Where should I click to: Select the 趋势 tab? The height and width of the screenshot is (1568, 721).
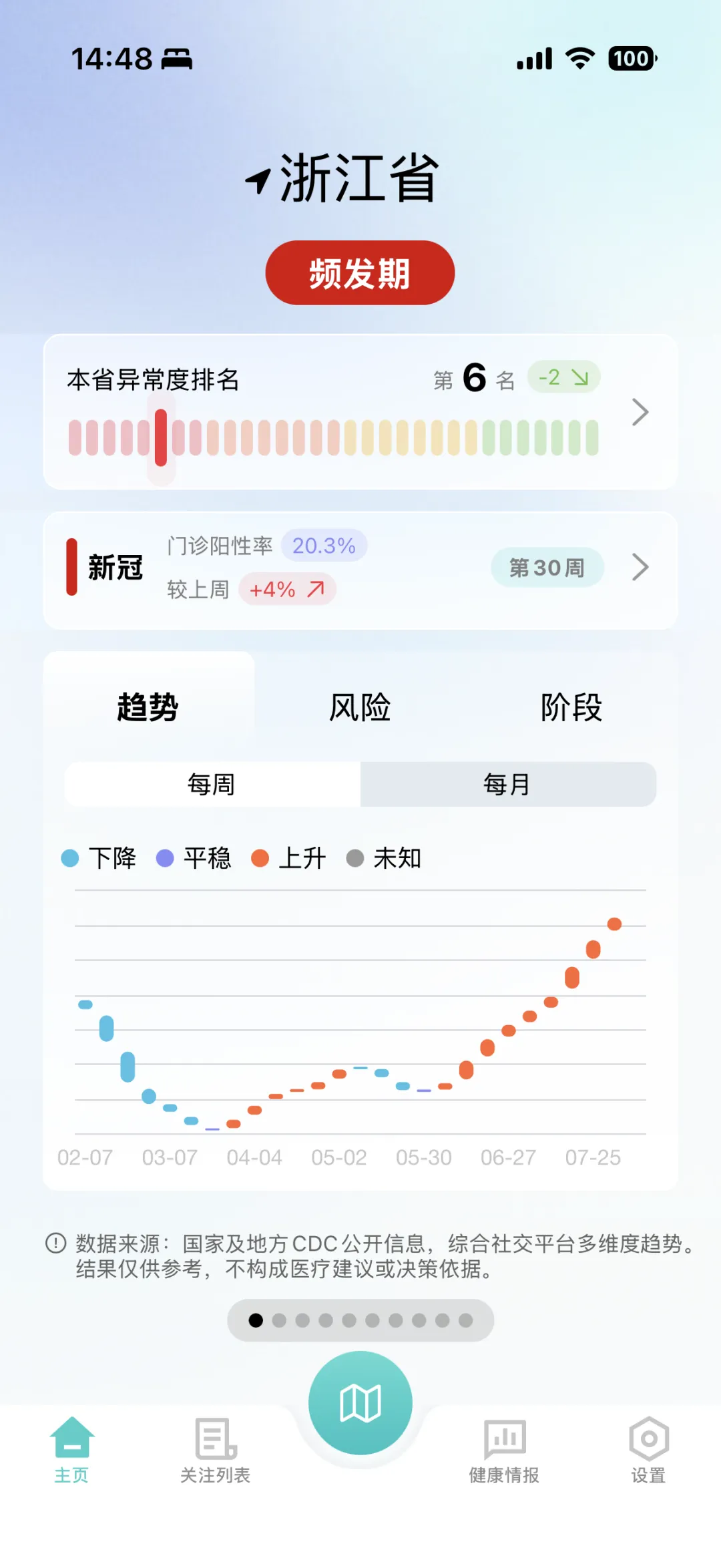148,707
